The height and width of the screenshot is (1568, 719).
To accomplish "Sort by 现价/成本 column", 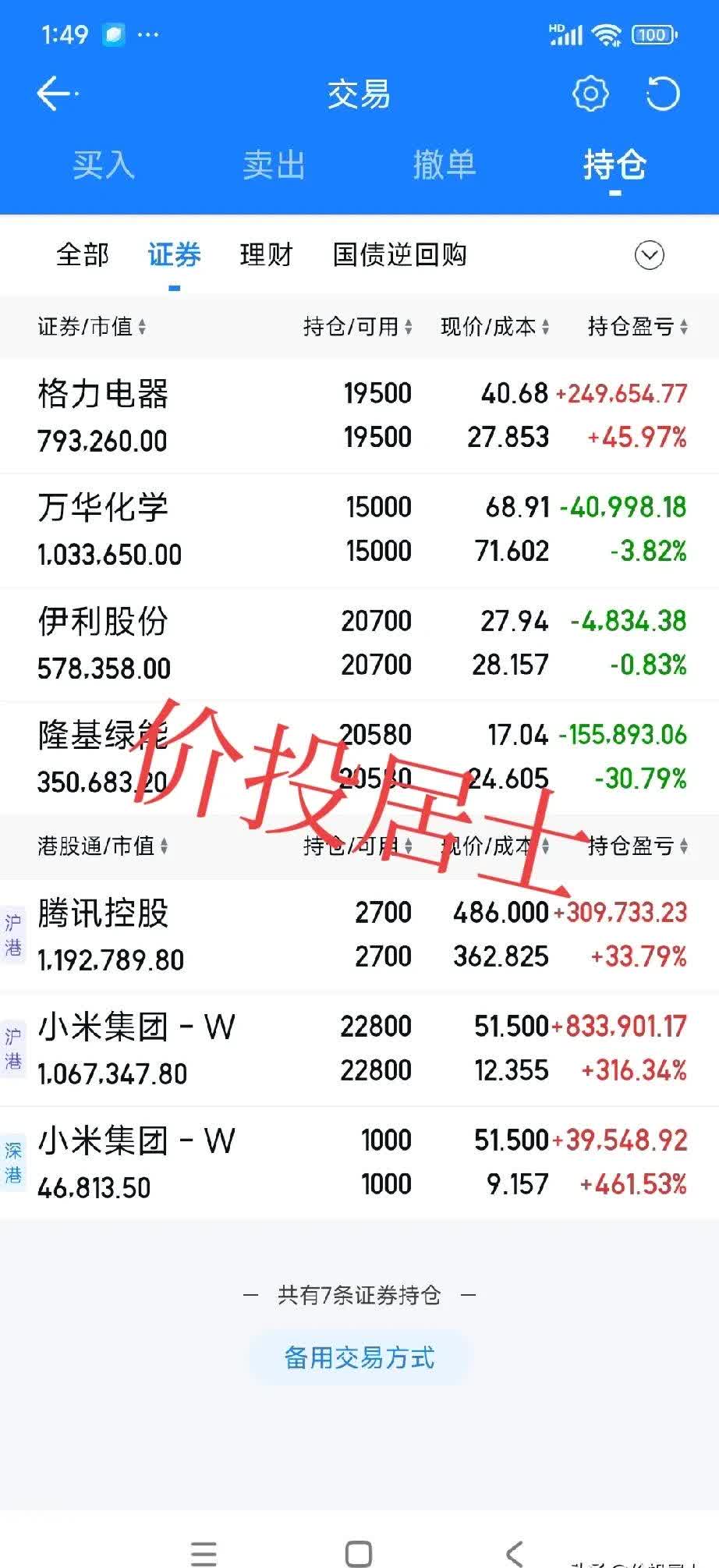I will tap(492, 327).
